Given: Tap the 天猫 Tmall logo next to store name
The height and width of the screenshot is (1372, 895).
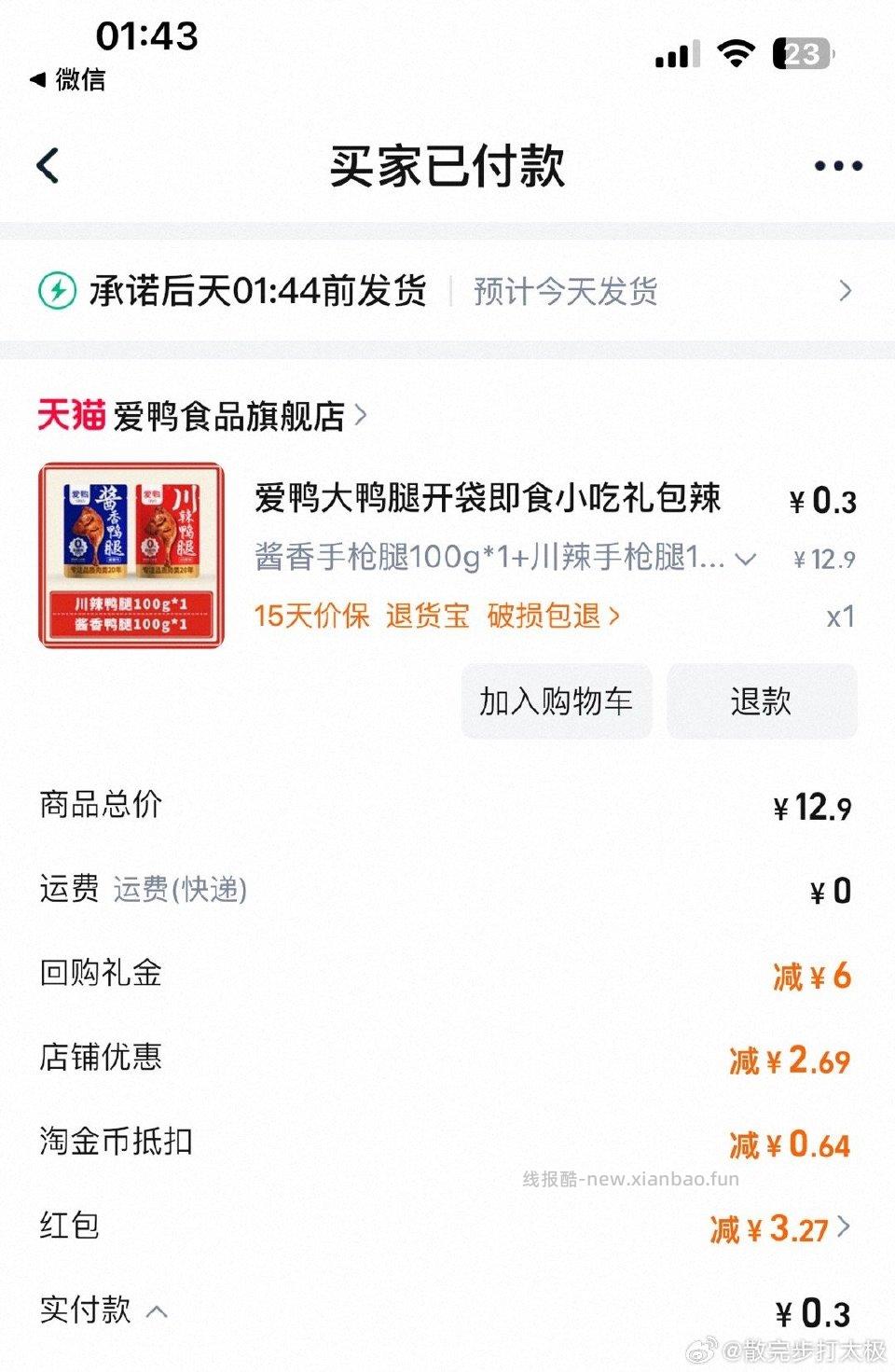Looking at the screenshot, I should click(x=70, y=416).
